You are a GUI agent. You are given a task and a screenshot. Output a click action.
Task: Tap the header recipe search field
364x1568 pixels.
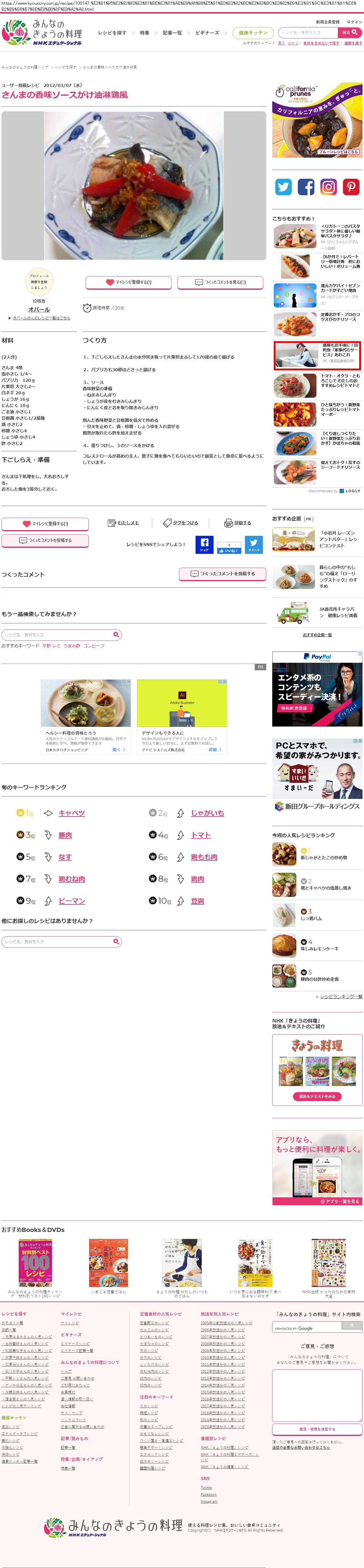click(x=307, y=33)
